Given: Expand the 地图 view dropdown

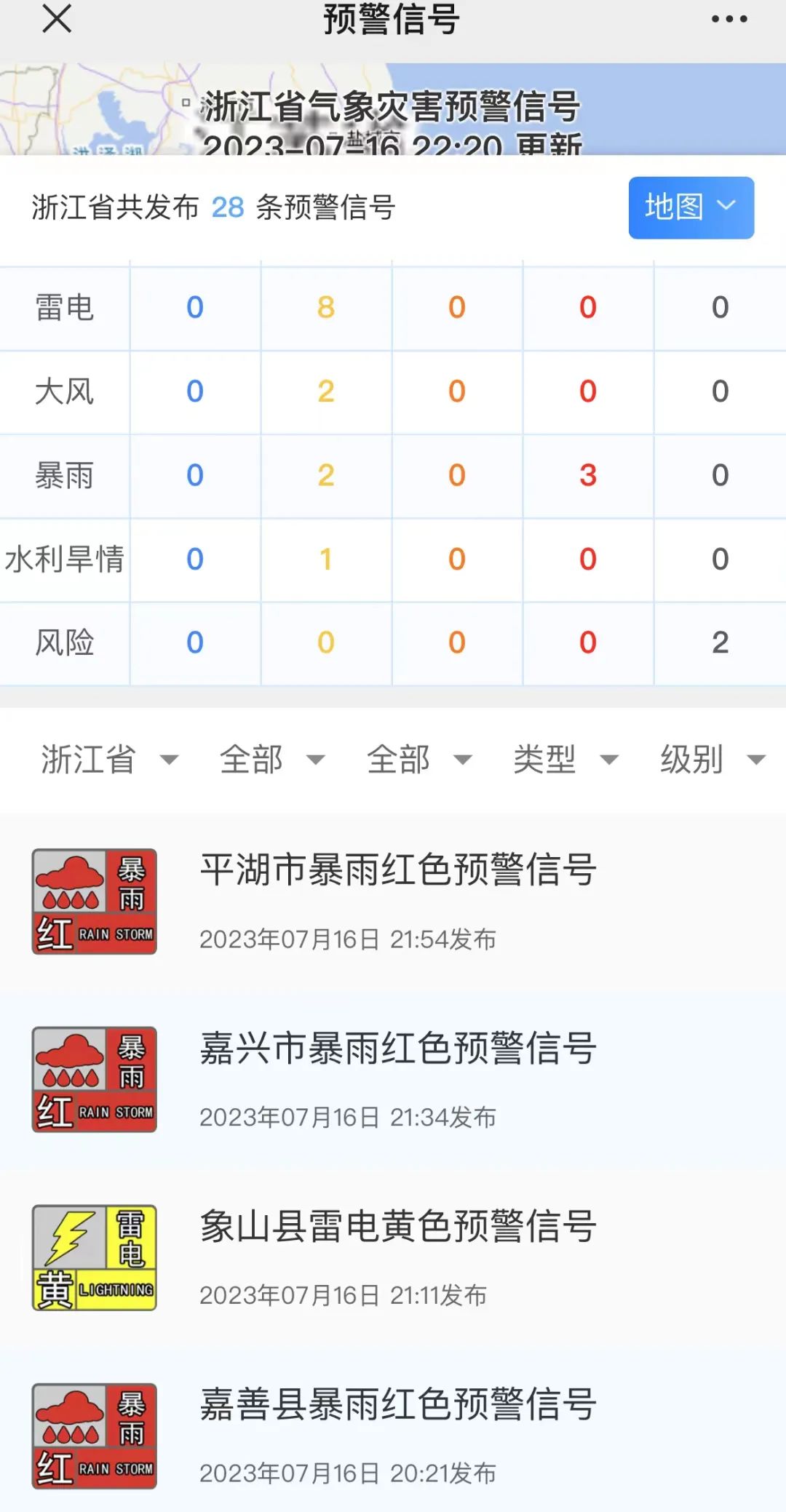Looking at the screenshot, I should coord(691,207).
